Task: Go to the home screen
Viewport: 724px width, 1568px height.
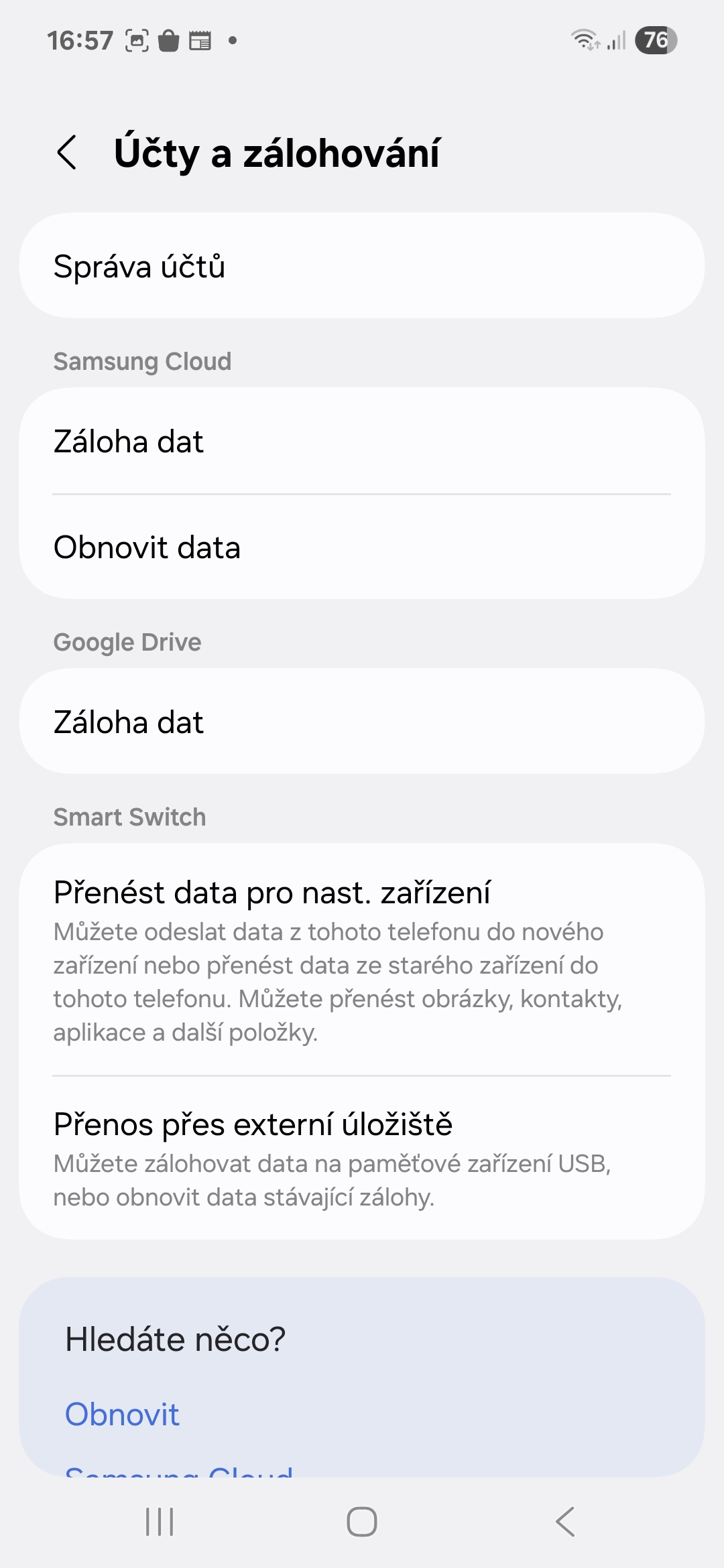Action: coord(362,1522)
